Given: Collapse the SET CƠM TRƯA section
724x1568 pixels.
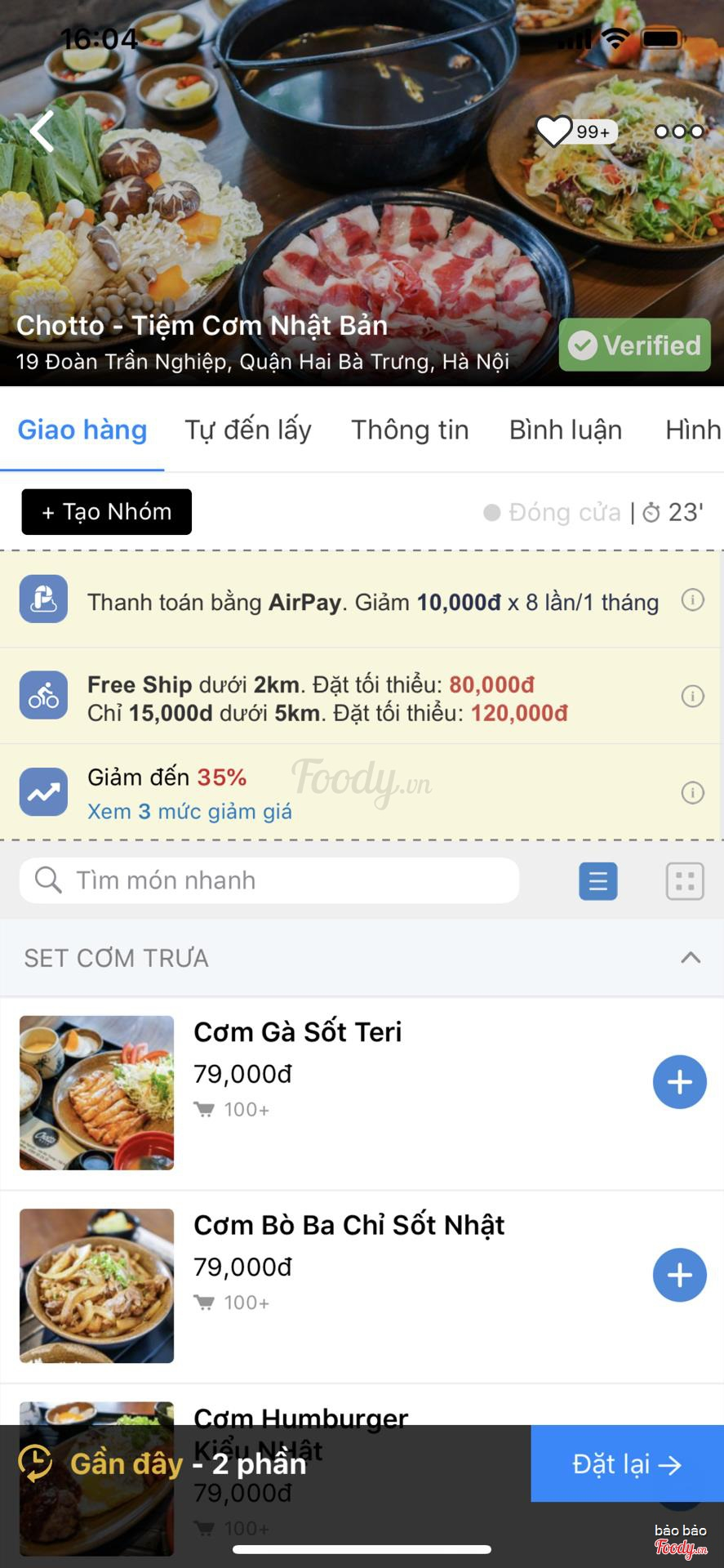Looking at the screenshot, I should (x=691, y=957).
